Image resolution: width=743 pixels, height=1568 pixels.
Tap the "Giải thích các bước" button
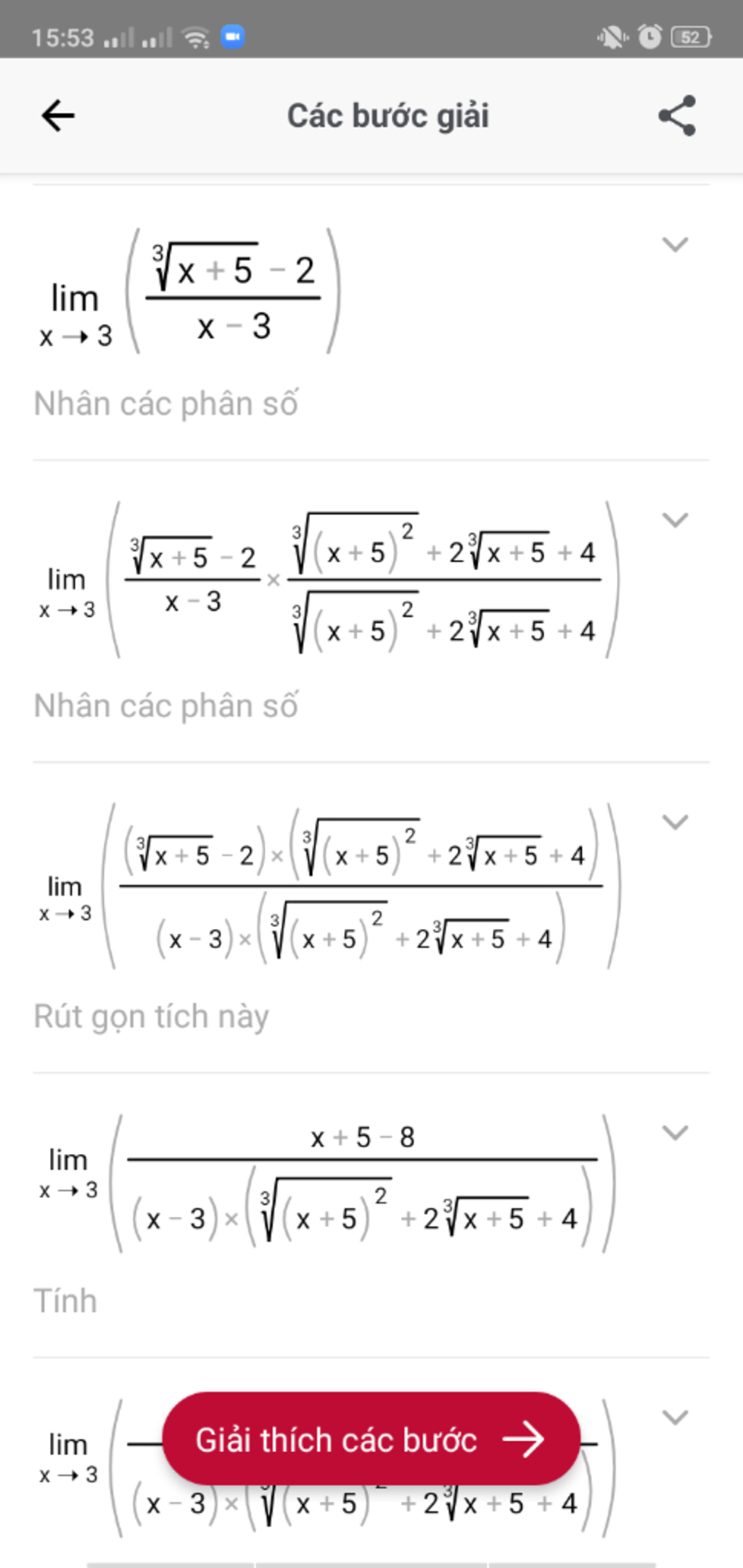(371, 1440)
